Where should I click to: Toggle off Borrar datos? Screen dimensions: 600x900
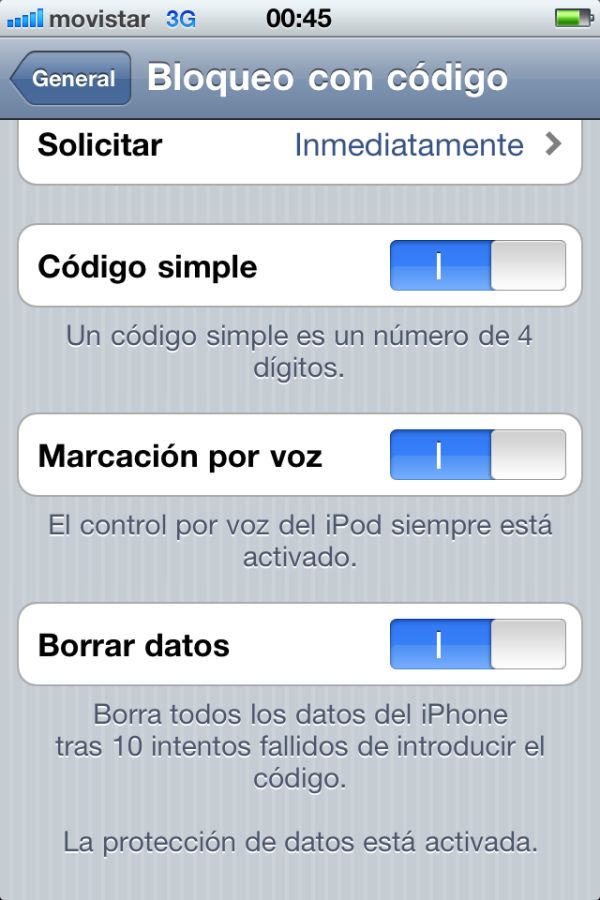[477, 645]
